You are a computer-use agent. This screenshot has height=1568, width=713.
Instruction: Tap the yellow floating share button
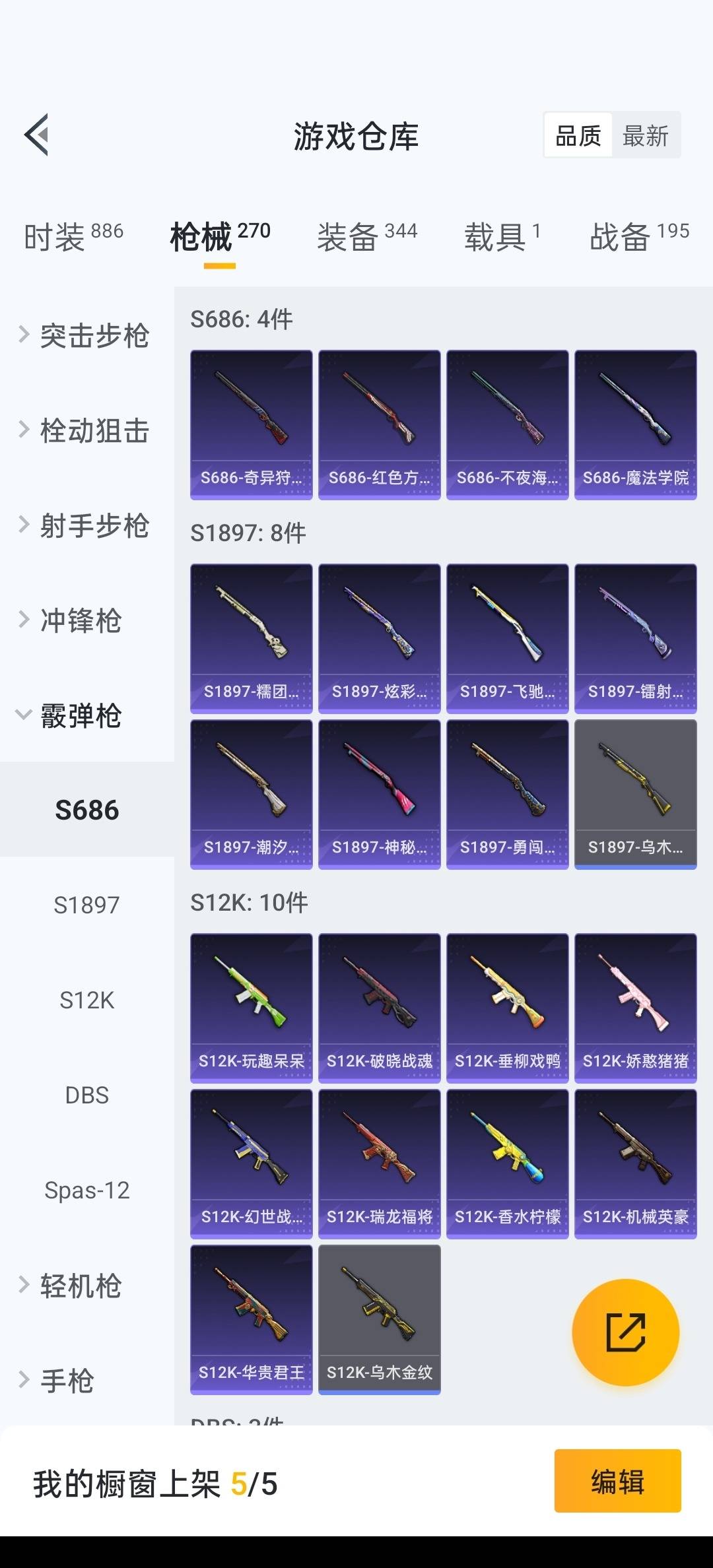tap(625, 1332)
